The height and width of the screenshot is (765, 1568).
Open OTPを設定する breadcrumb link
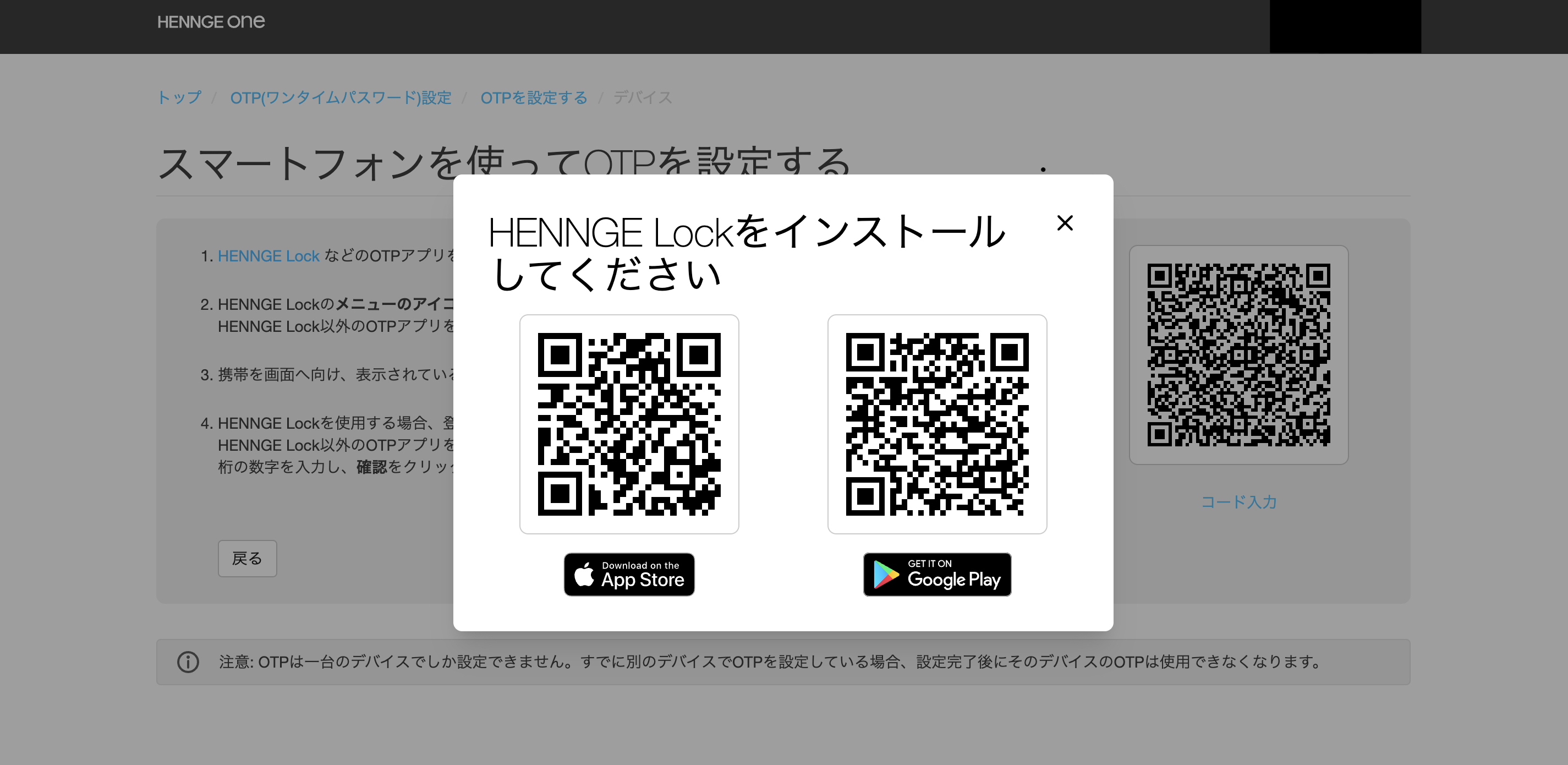(x=533, y=97)
